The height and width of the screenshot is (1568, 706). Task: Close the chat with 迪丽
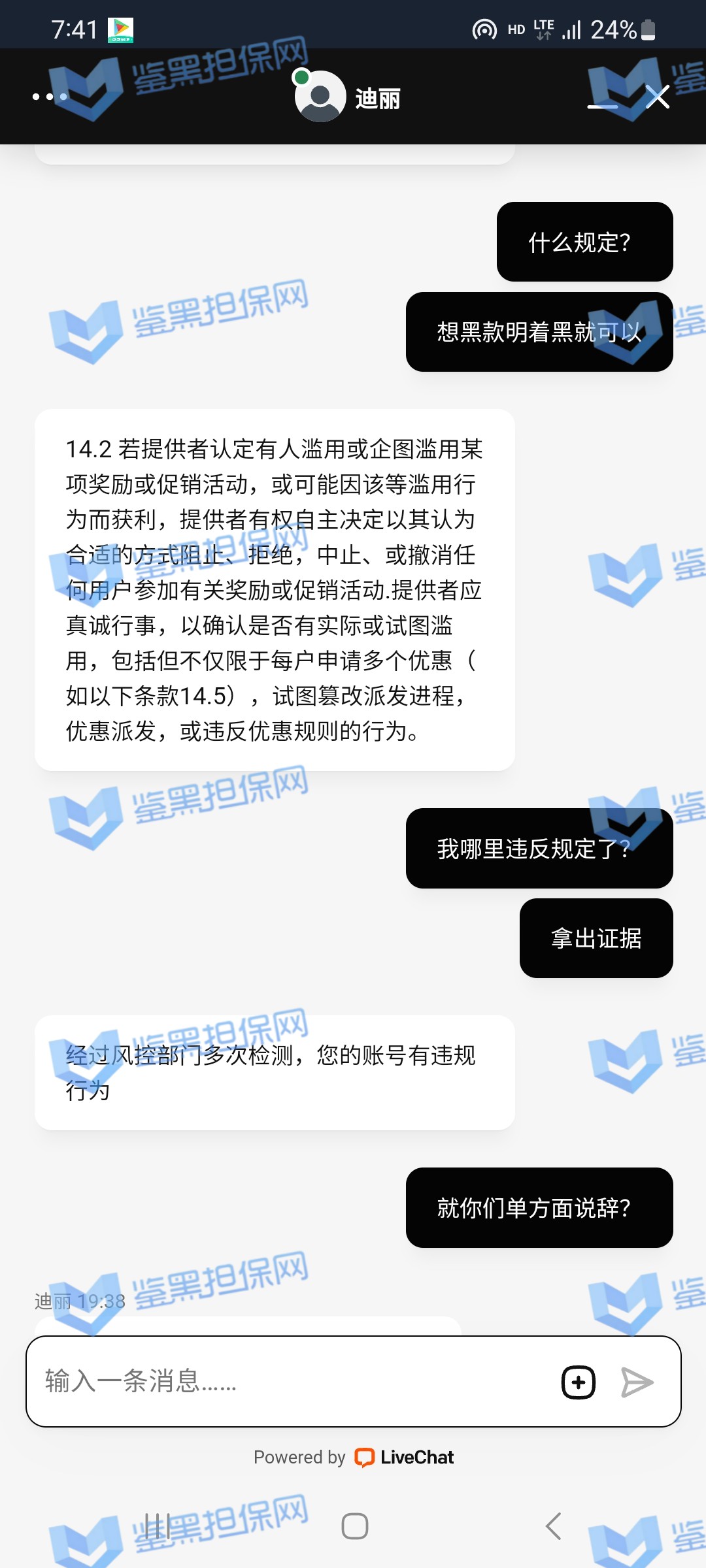(x=657, y=97)
